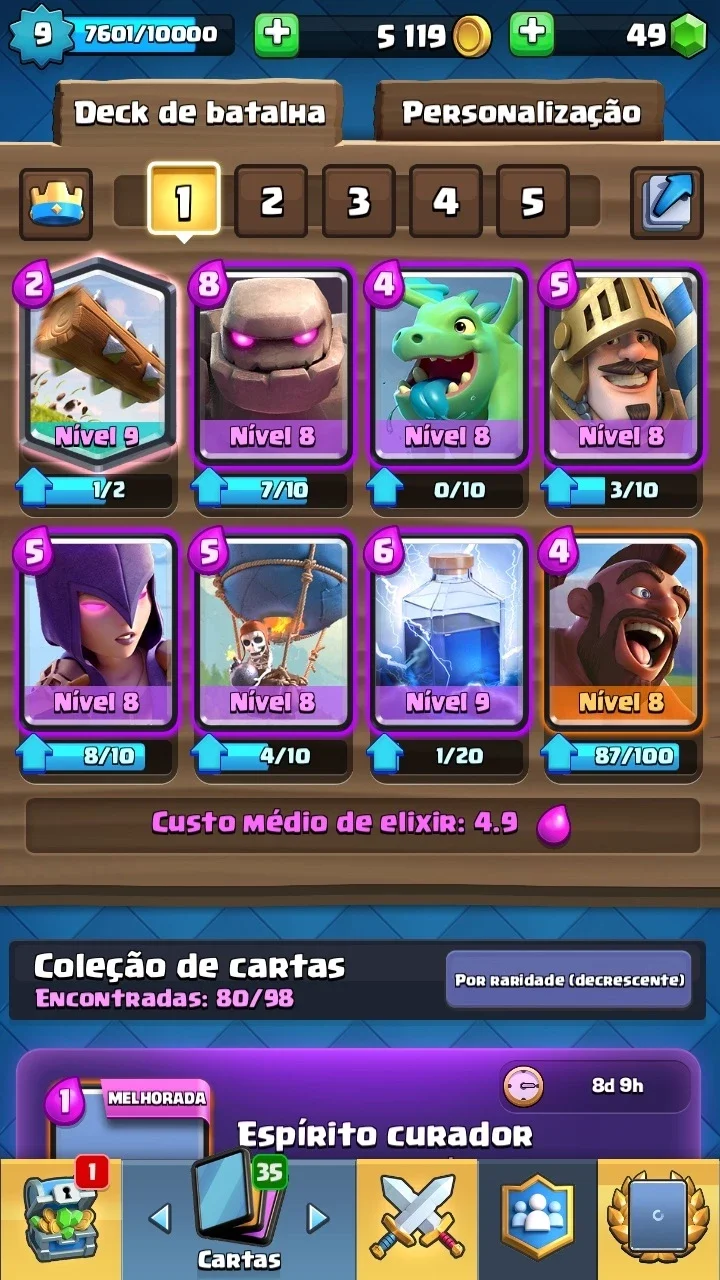
Task: Select deck slot 4
Action: [x=445, y=202]
